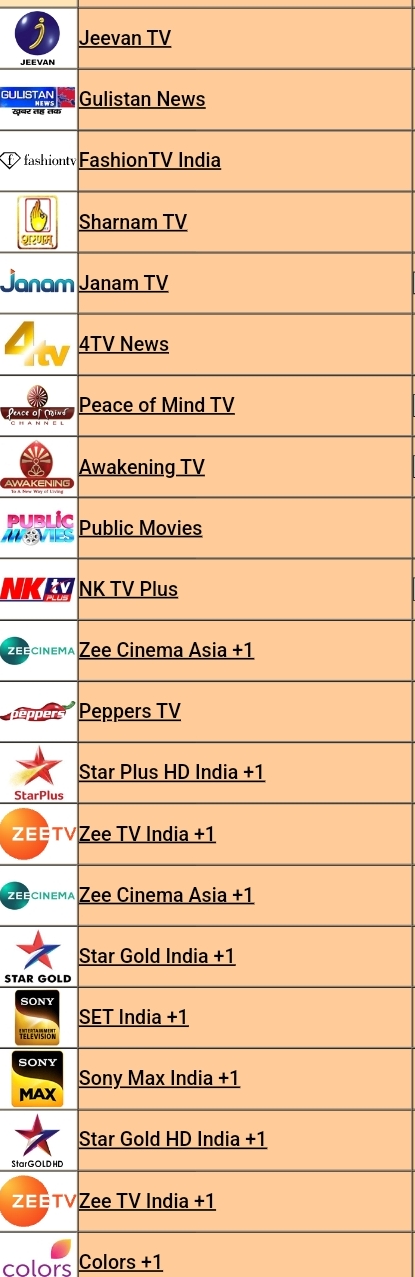Open Sharnam TV channel

pyautogui.click(x=133, y=222)
